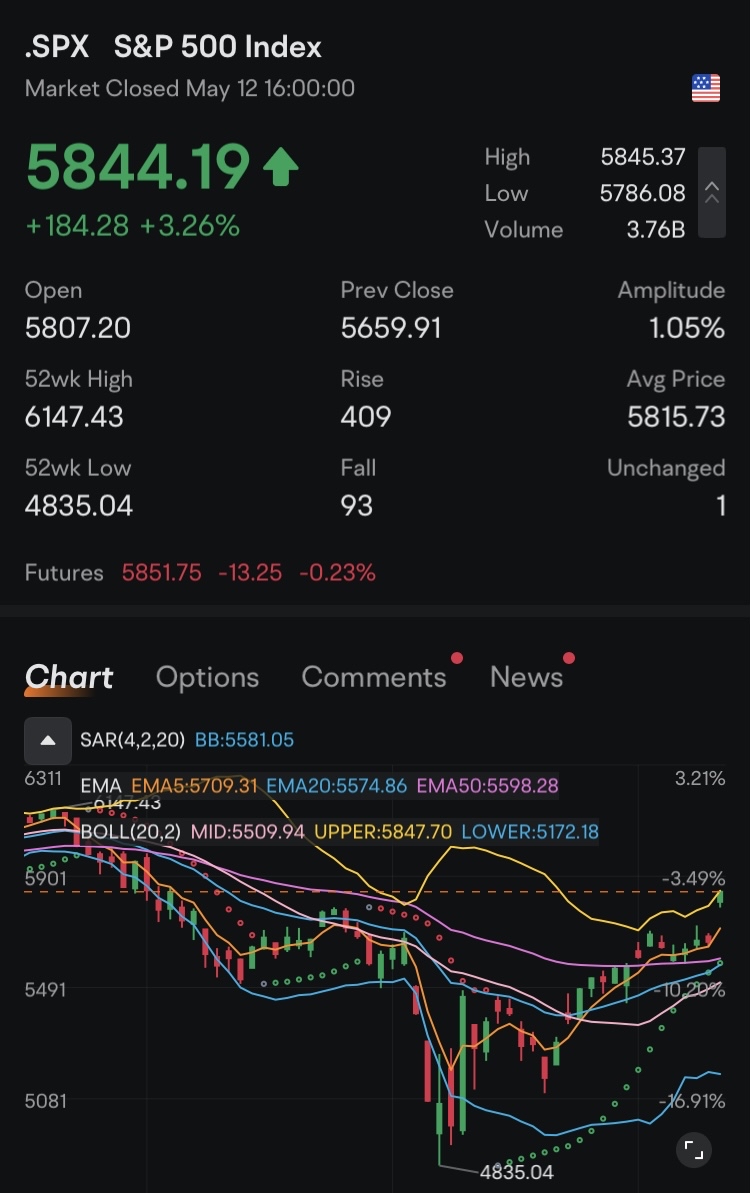Open the Comments tab
Screen dimensions: 750x1193
point(374,677)
